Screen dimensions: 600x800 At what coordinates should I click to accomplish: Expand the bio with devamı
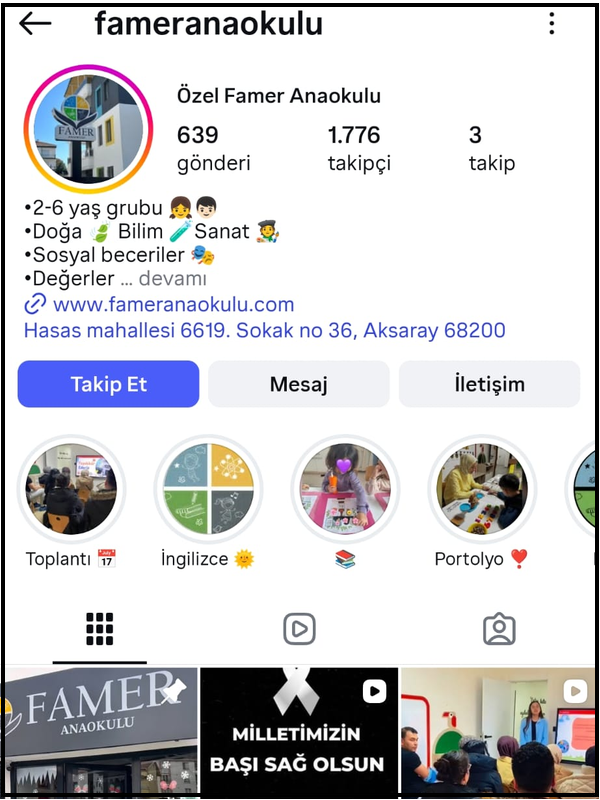[x=172, y=280]
